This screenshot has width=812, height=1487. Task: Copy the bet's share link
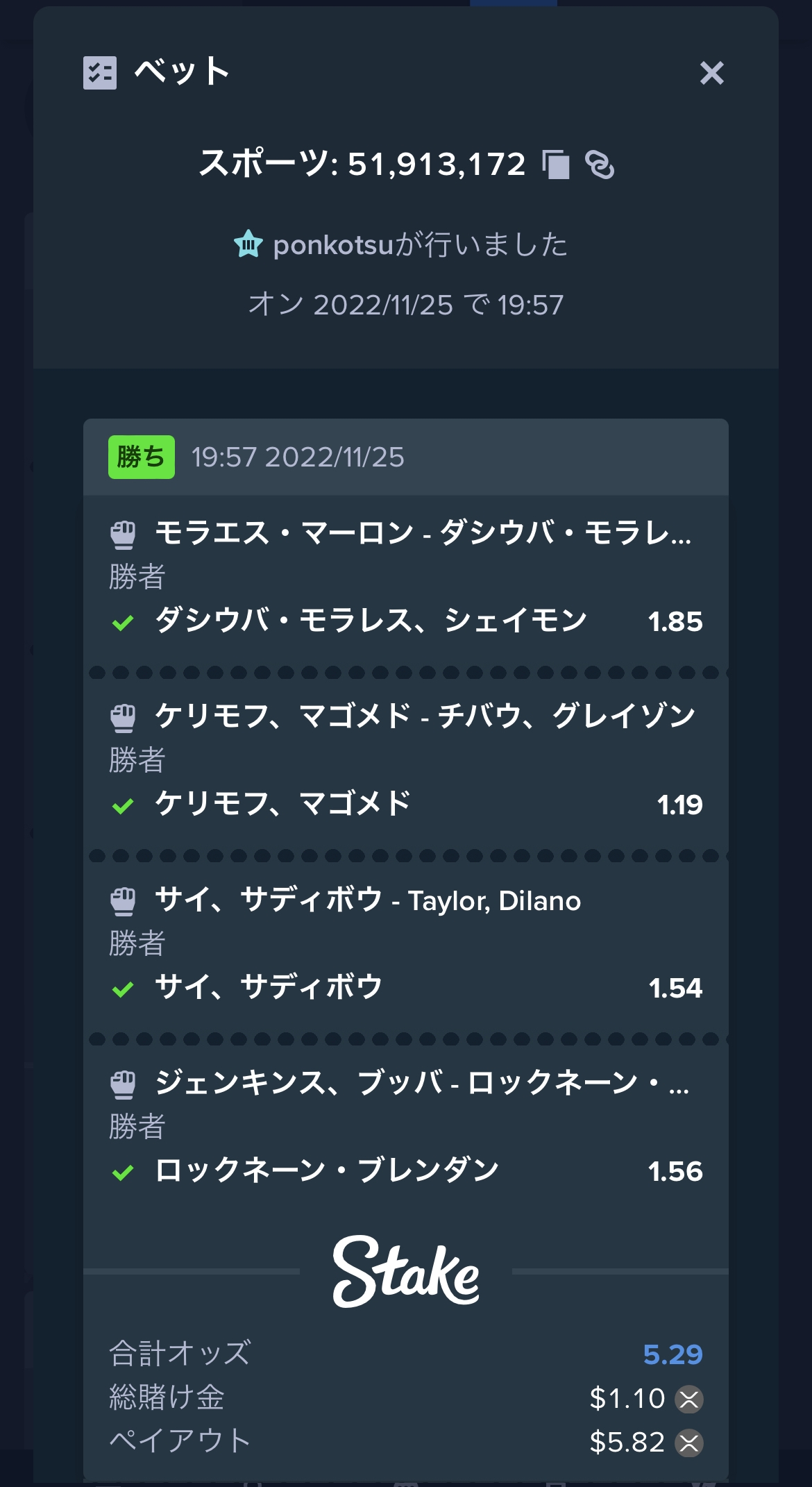600,165
